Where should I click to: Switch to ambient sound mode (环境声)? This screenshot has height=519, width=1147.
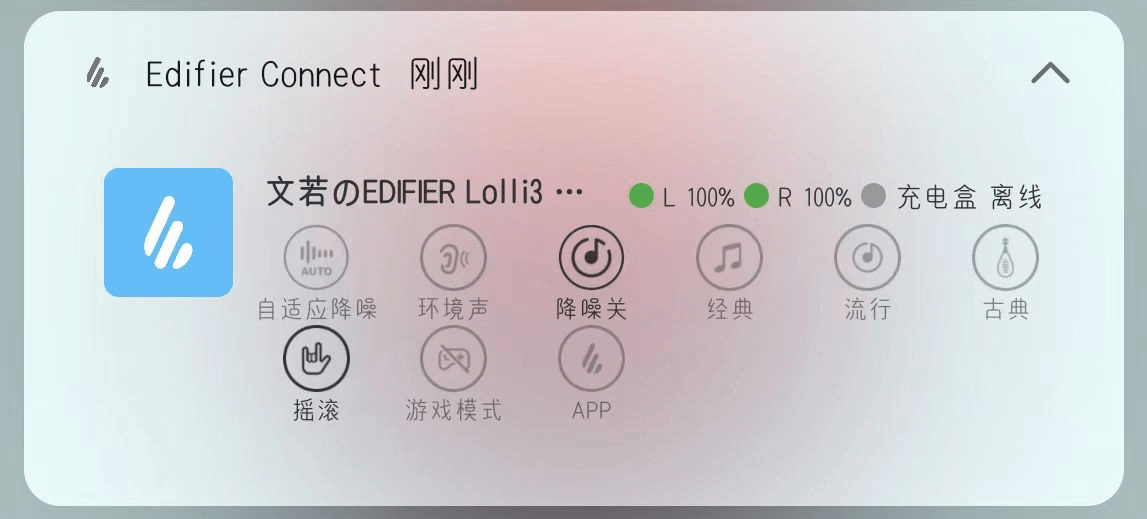point(453,258)
